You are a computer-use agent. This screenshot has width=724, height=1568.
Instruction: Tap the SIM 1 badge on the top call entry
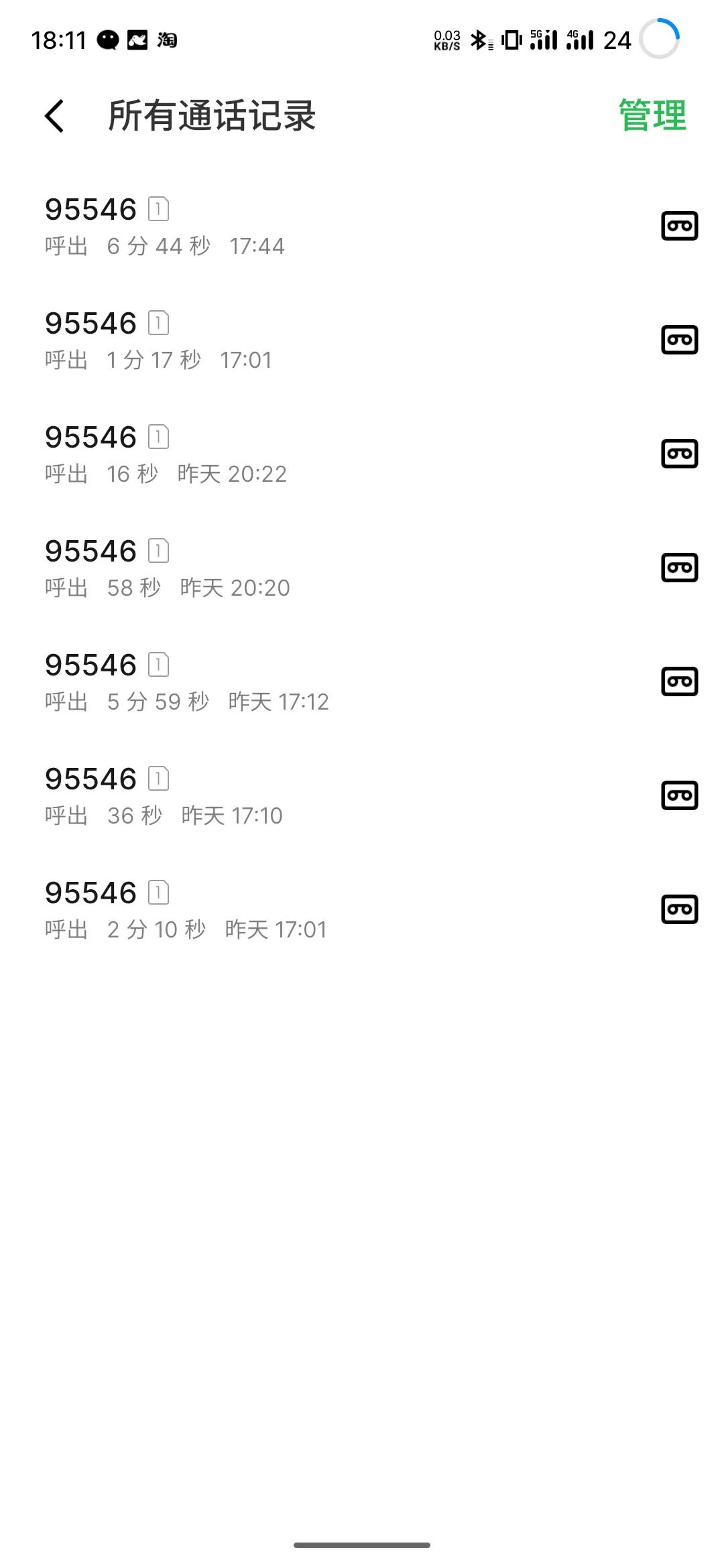158,209
